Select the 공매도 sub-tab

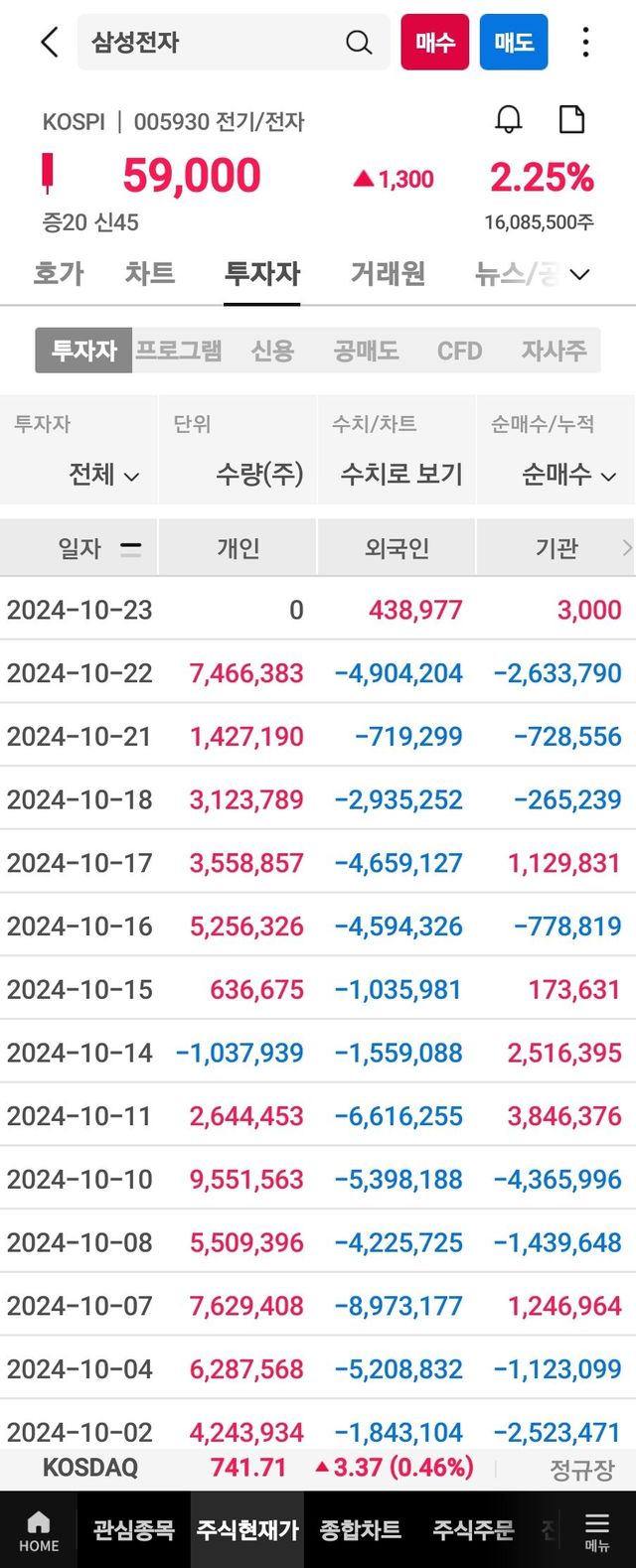pyautogui.click(x=366, y=351)
